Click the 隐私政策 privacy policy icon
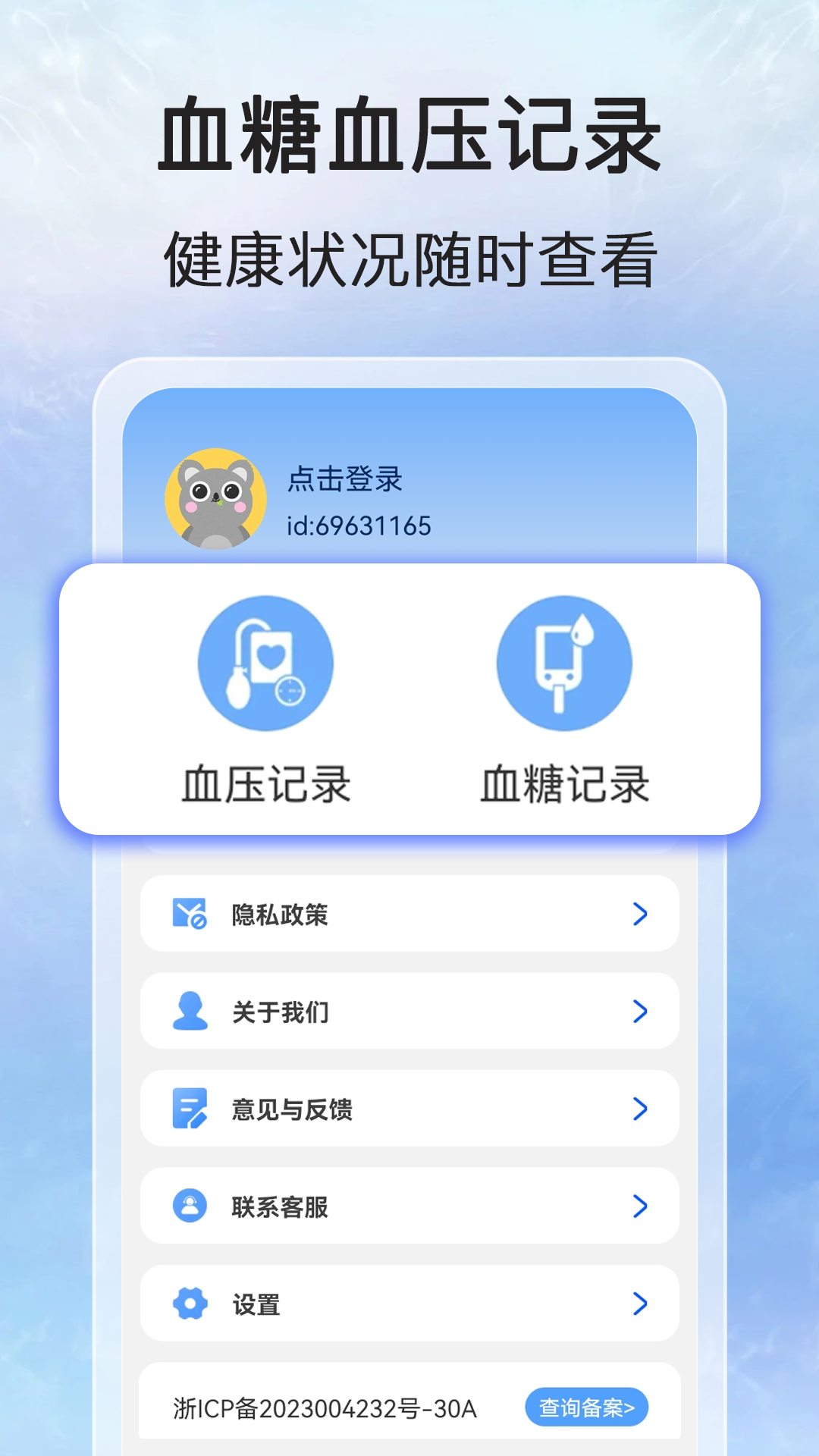The width and height of the screenshot is (819, 1456). coord(189,913)
